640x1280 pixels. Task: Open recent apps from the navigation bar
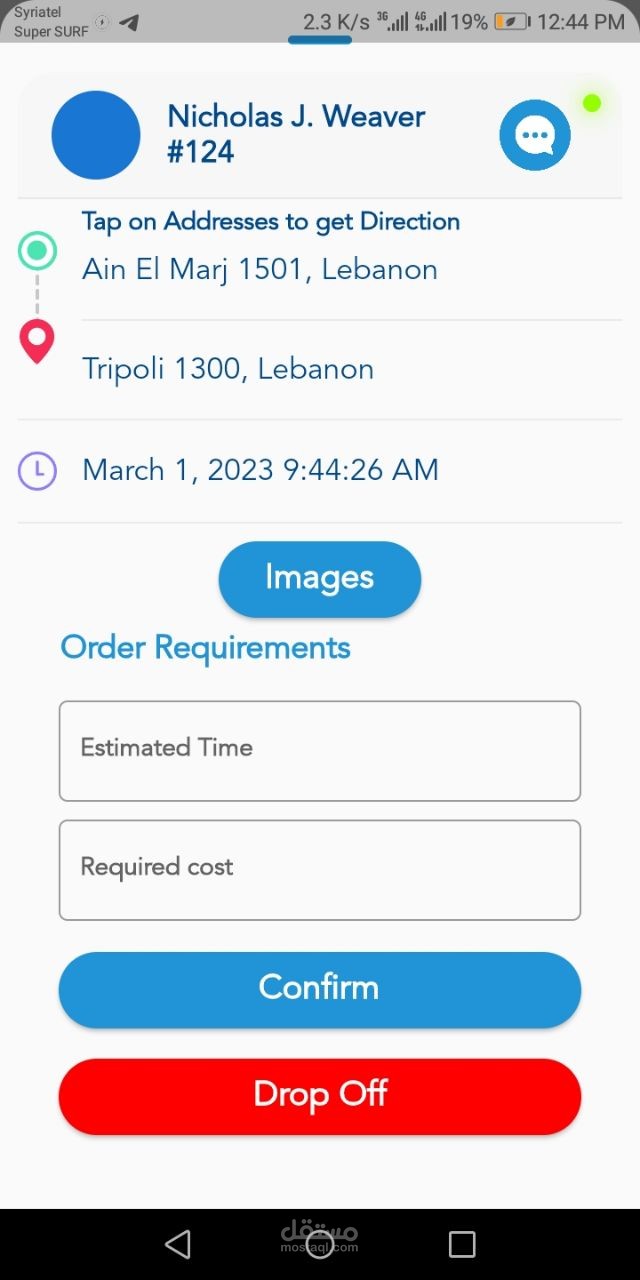[x=462, y=1244]
